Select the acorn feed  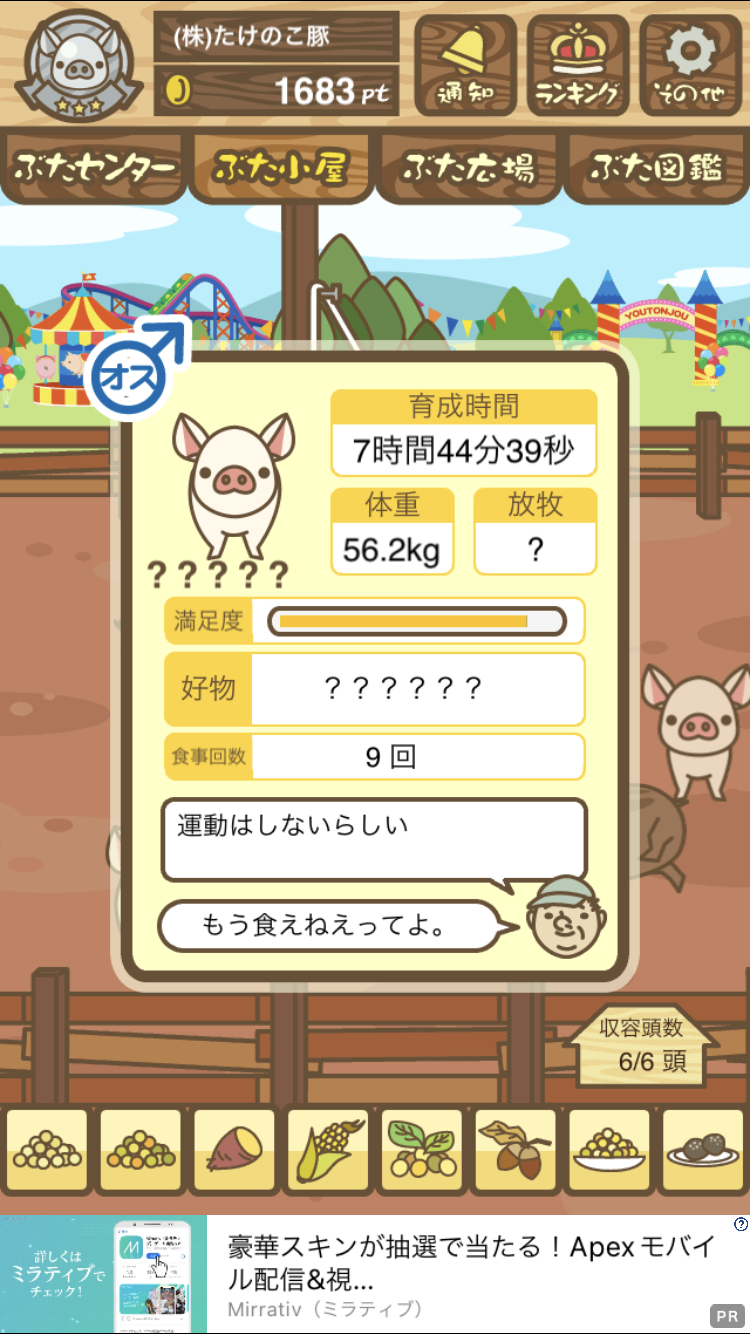(x=515, y=1152)
